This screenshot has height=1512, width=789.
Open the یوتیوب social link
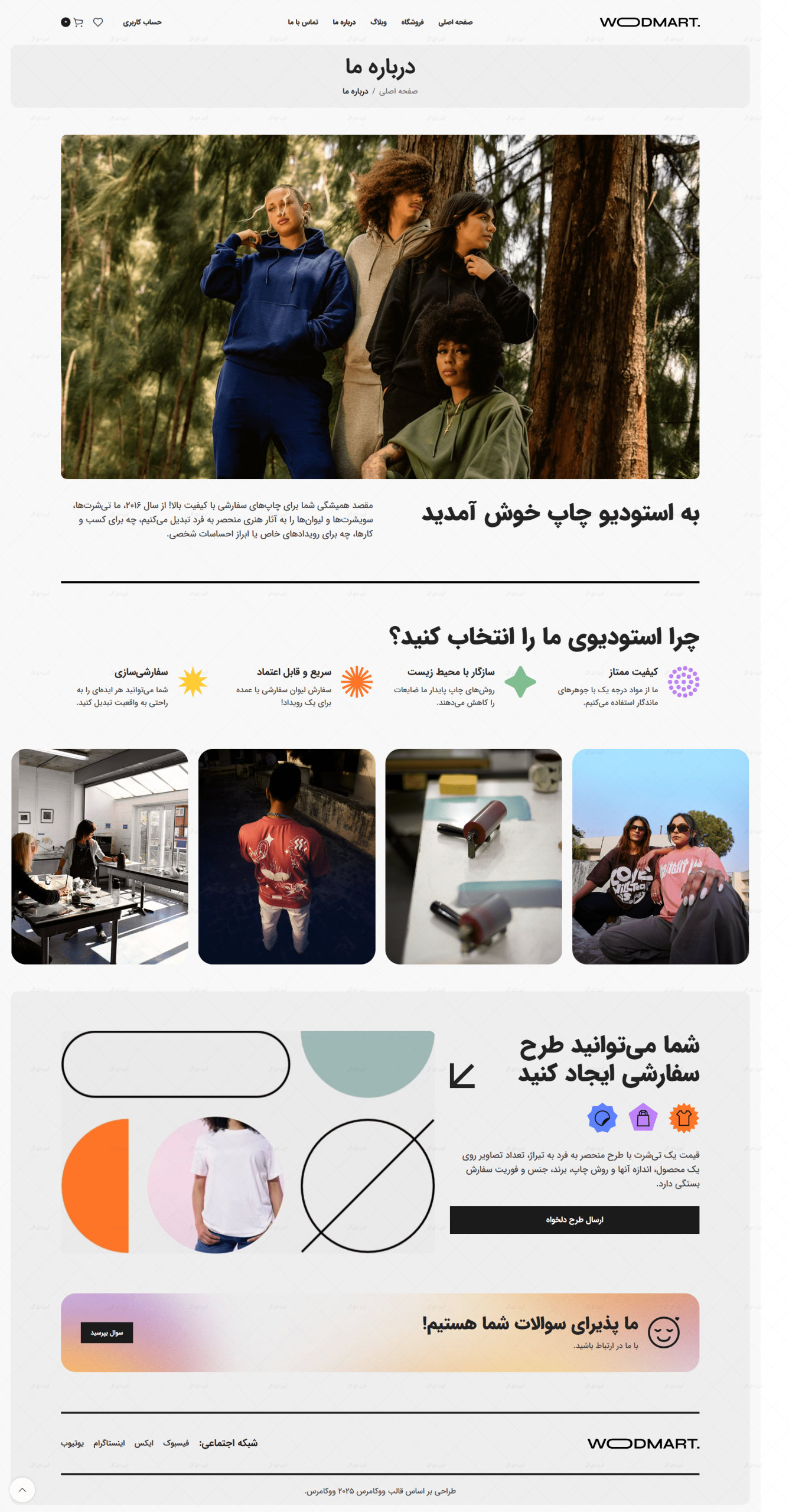[x=72, y=1443]
